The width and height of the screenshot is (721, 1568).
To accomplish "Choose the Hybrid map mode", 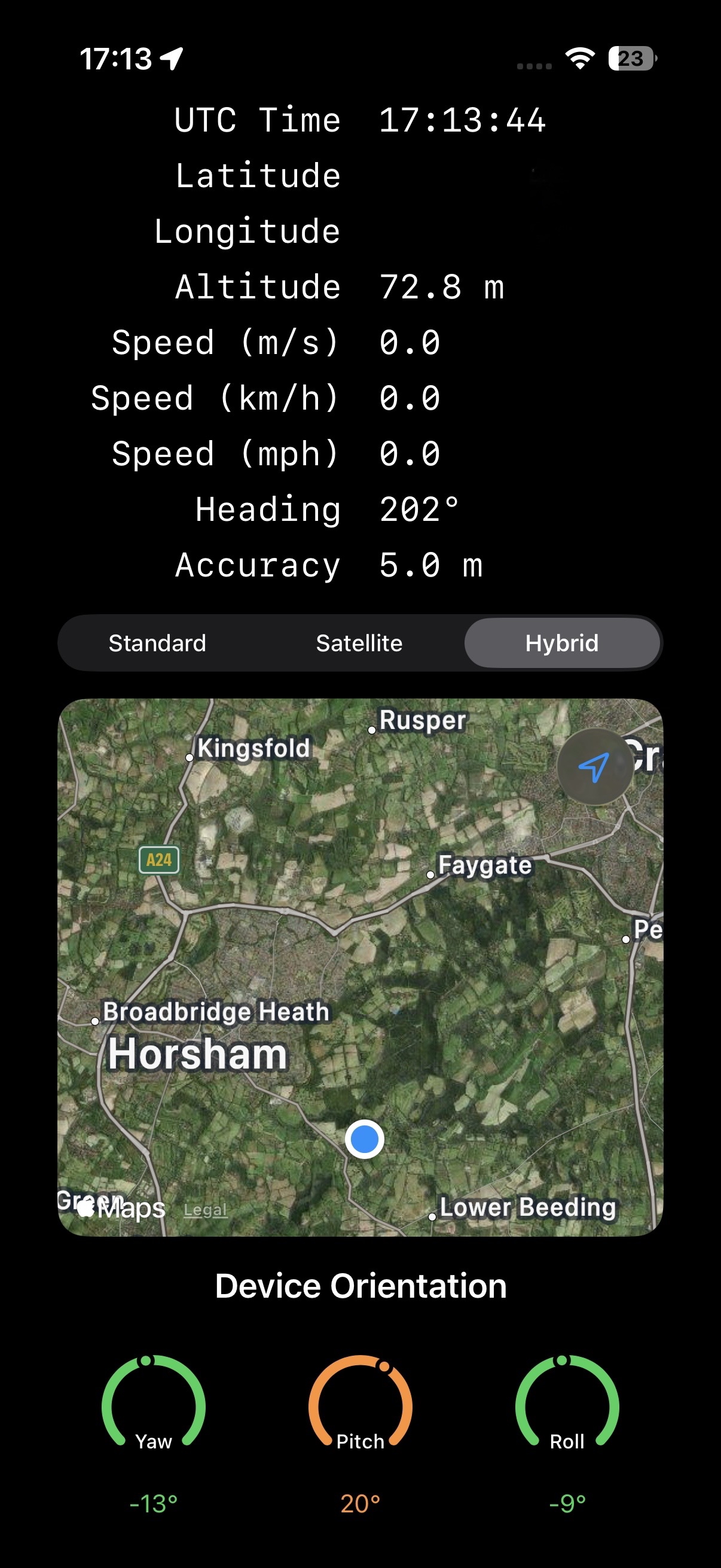I will tap(561, 643).
